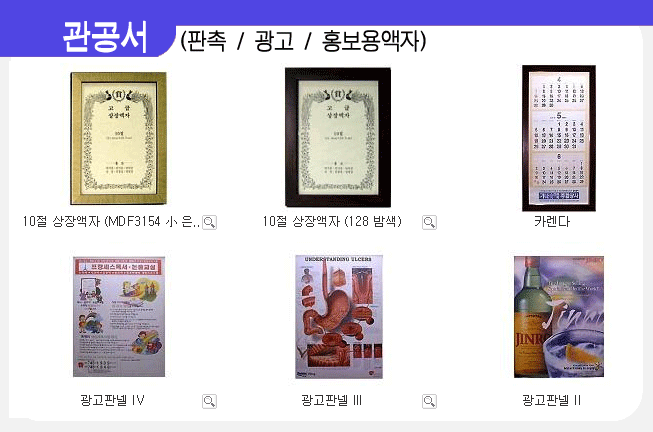Image resolution: width=653 pixels, height=432 pixels.
Task: Enlarge 10절 상장액자 MDF3154 with its magnifier
Action: tap(210, 222)
